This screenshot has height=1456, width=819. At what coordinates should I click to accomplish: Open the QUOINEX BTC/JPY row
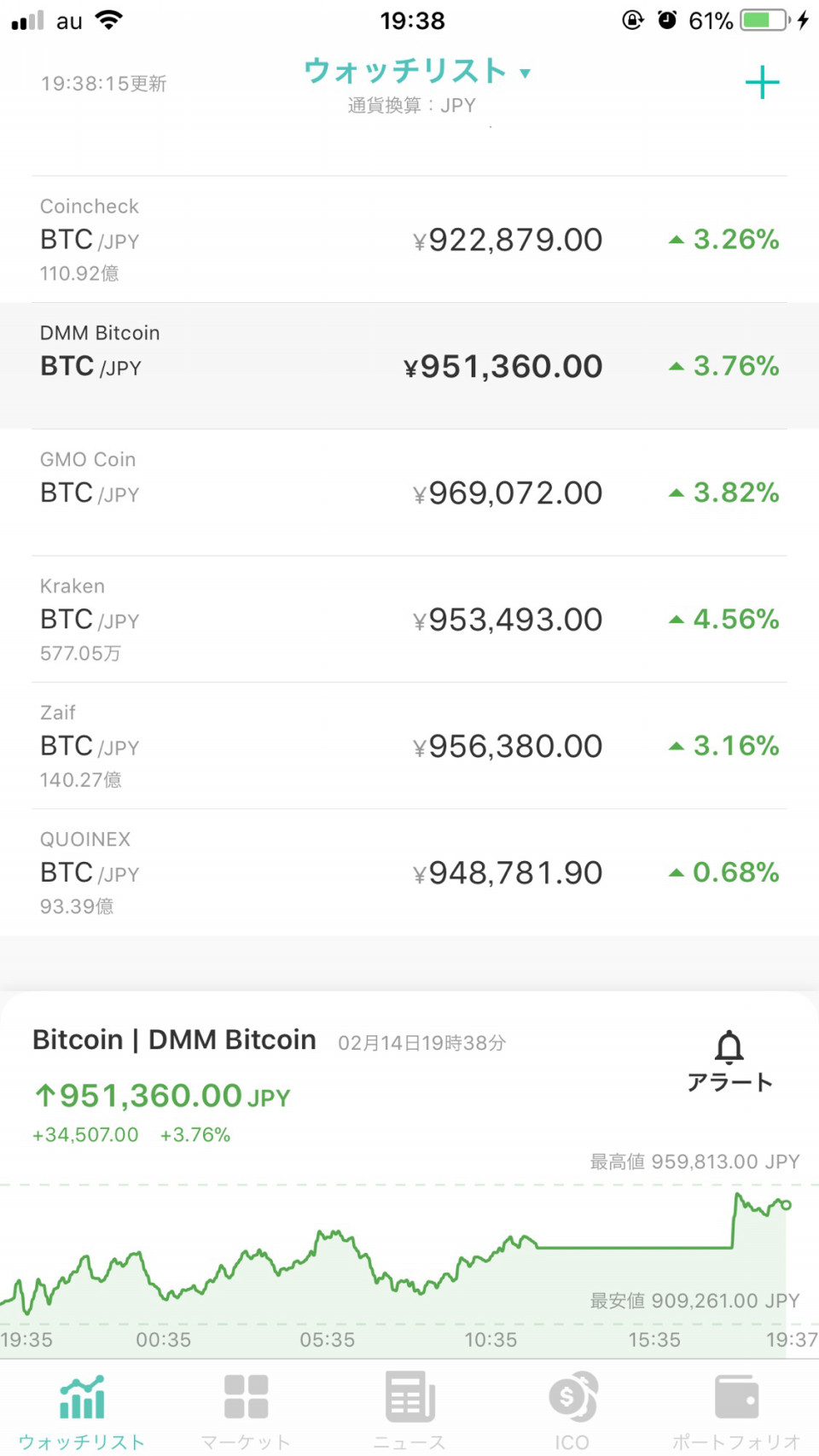tap(409, 872)
